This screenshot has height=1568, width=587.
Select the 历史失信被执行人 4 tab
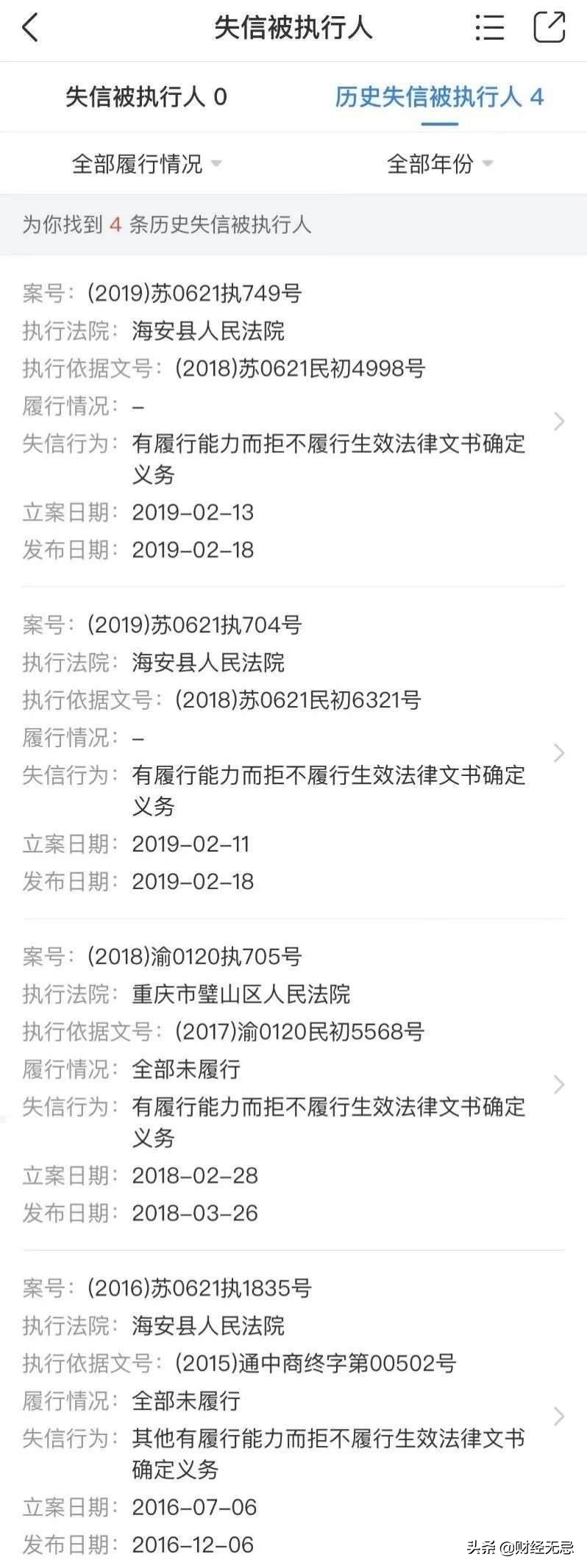click(x=439, y=97)
